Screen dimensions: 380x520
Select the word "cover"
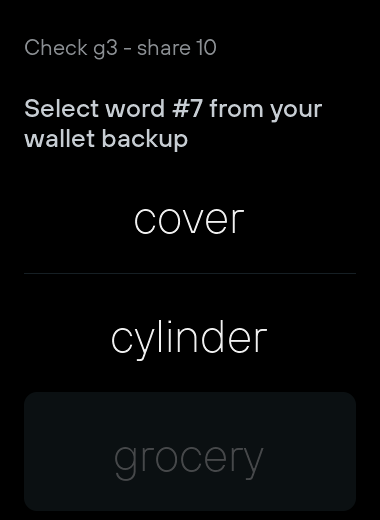point(190,220)
